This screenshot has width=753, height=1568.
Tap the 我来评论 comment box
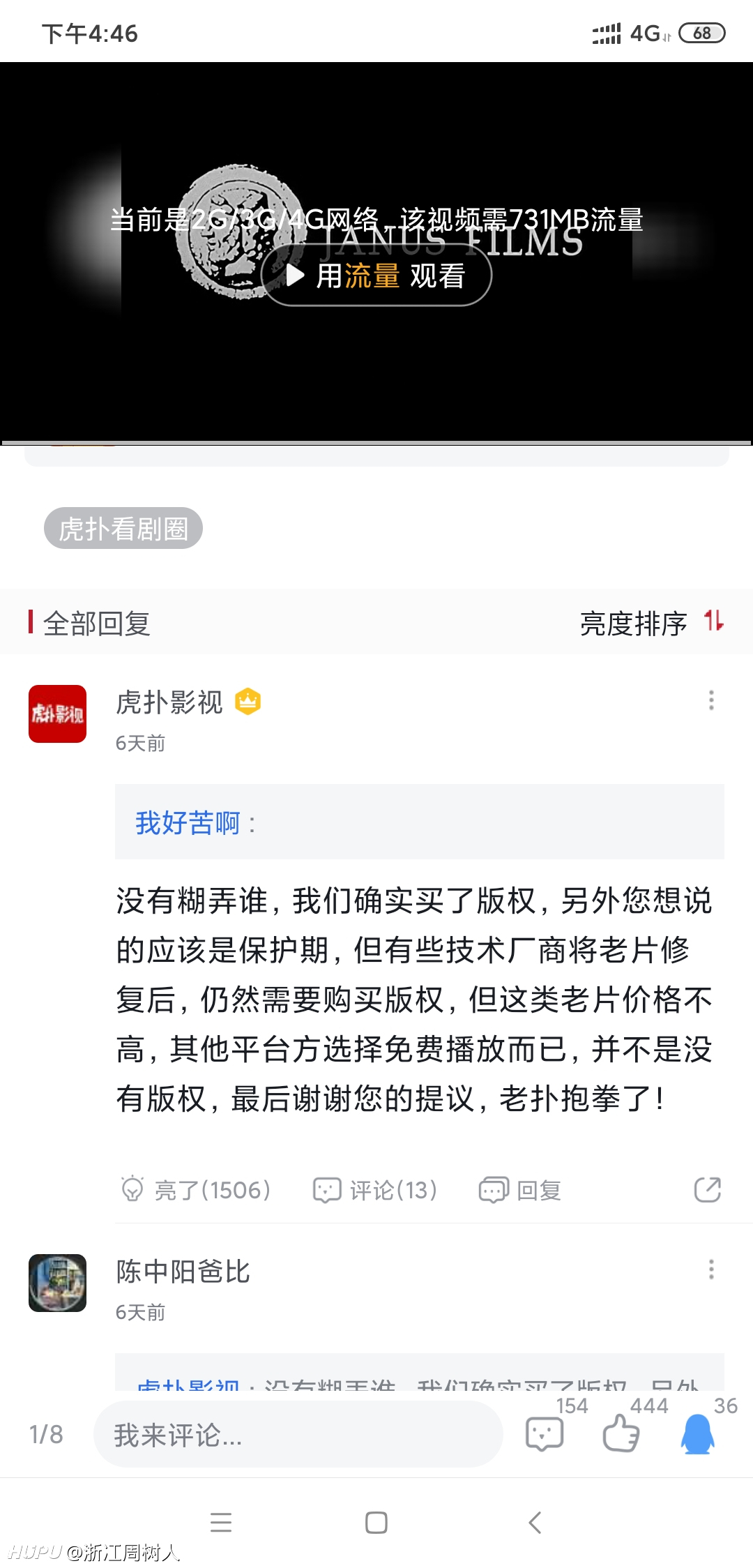pyautogui.click(x=298, y=1434)
